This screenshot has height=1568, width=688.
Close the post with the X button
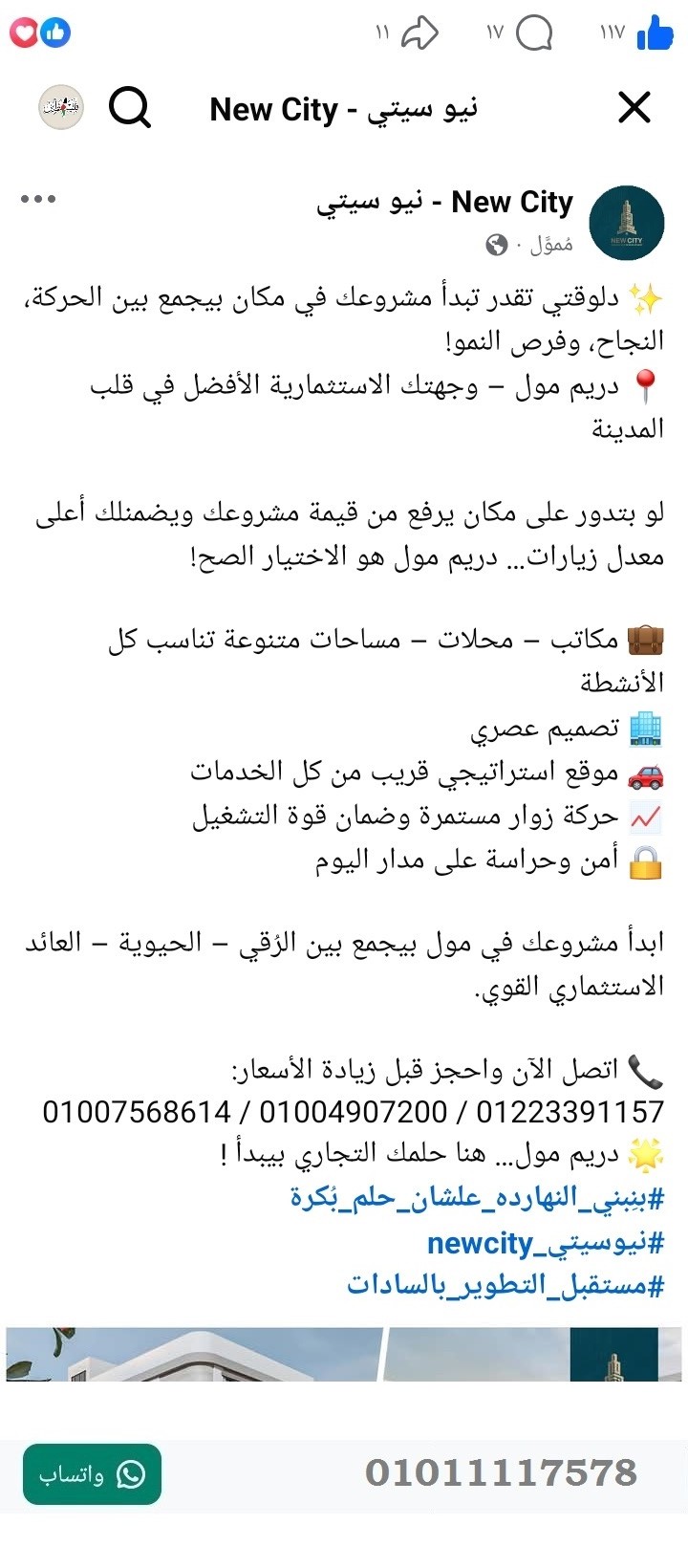[x=634, y=108]
